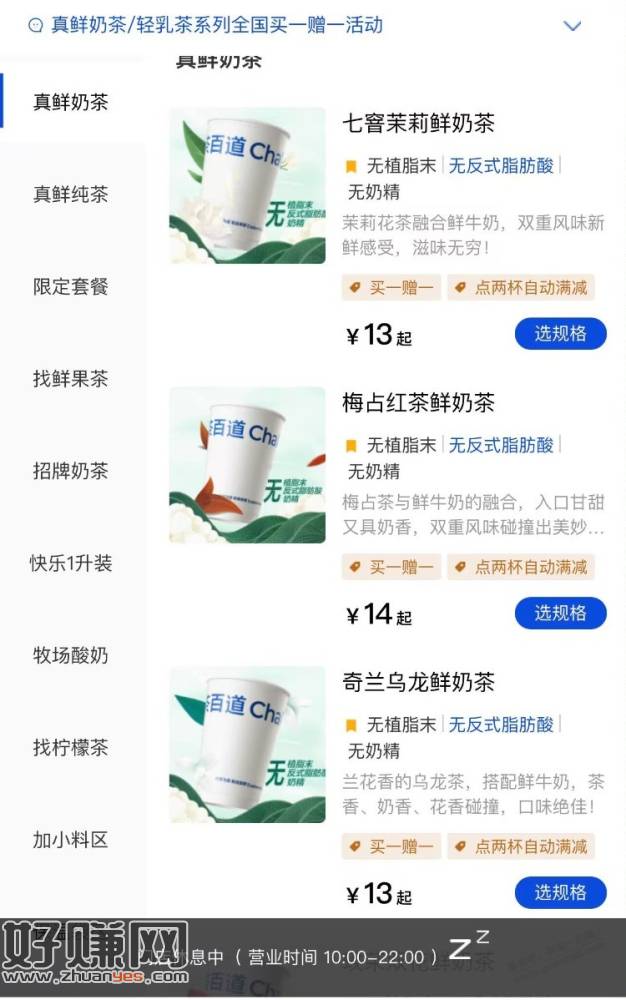Open the 牧场酸奶 category
The image size is (626, 1000).
pyautogui.click(x=71, y=656)
